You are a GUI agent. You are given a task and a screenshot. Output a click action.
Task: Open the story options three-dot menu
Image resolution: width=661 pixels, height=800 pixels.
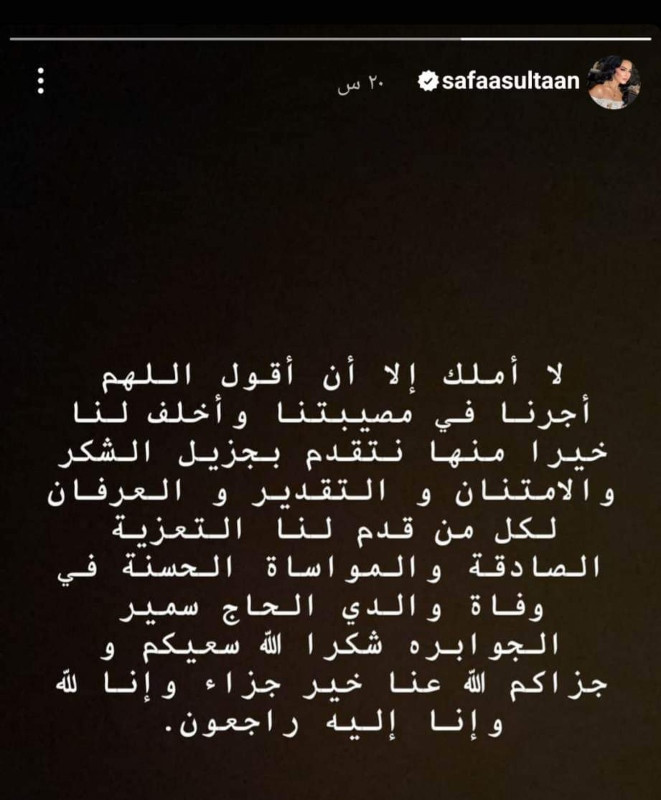click(x=41, y=82)
